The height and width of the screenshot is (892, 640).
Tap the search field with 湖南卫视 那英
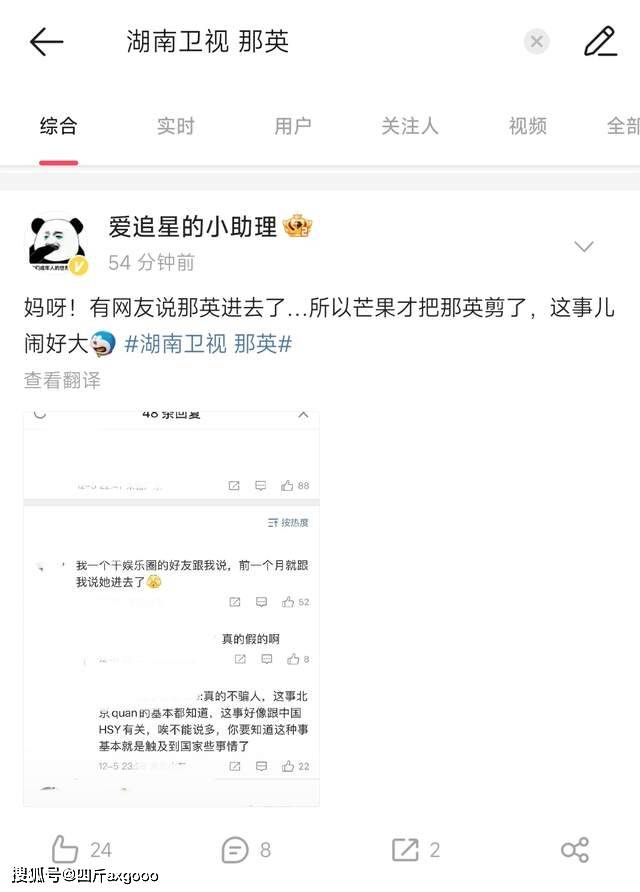[300, 41]
